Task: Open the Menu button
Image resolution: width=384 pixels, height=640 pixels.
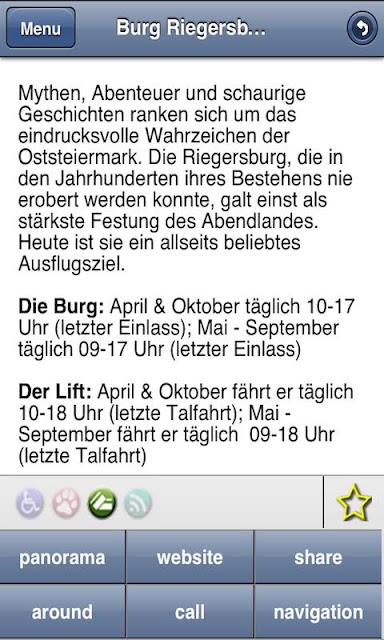Action: coord(41,28)
